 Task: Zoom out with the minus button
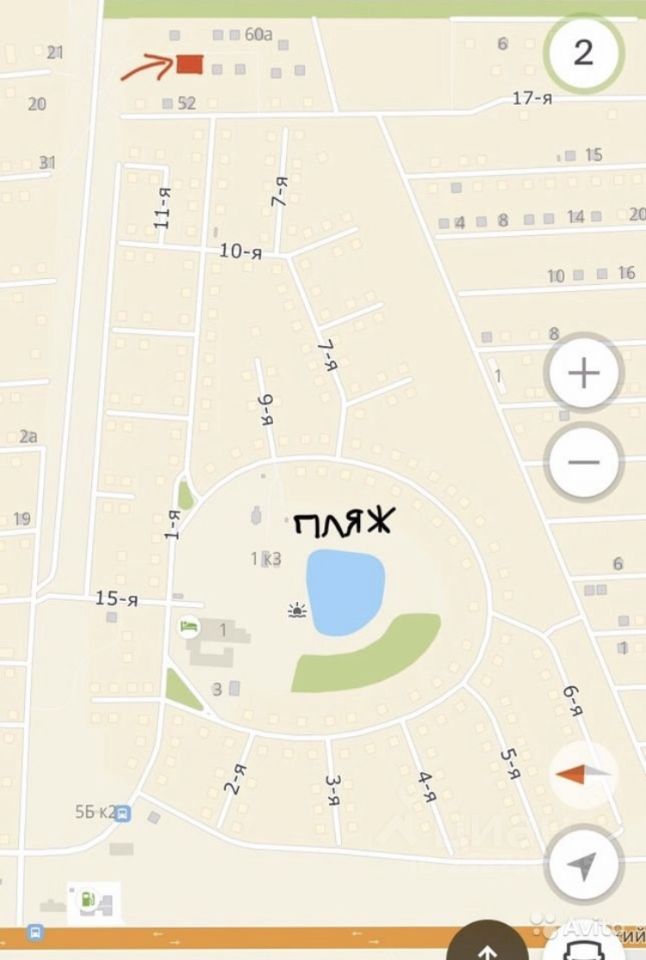584,462
